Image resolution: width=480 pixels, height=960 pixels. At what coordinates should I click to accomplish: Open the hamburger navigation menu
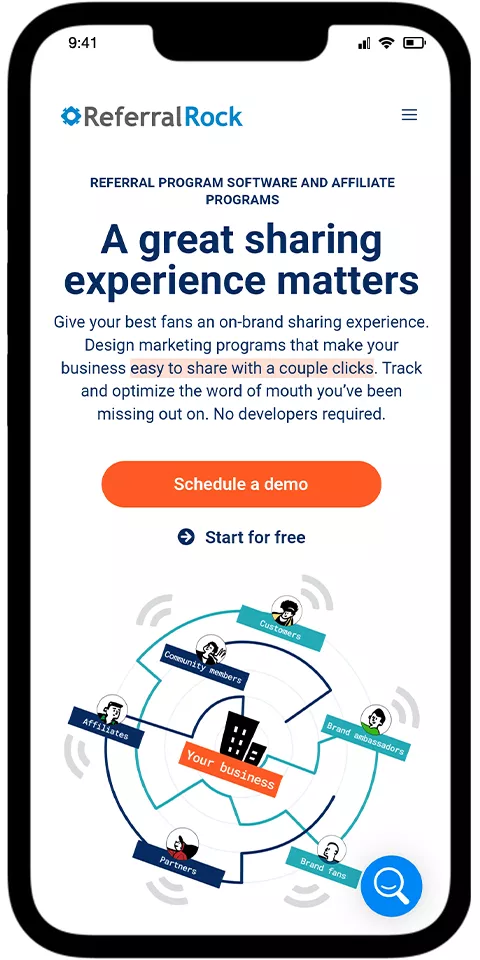pos(409,114)
